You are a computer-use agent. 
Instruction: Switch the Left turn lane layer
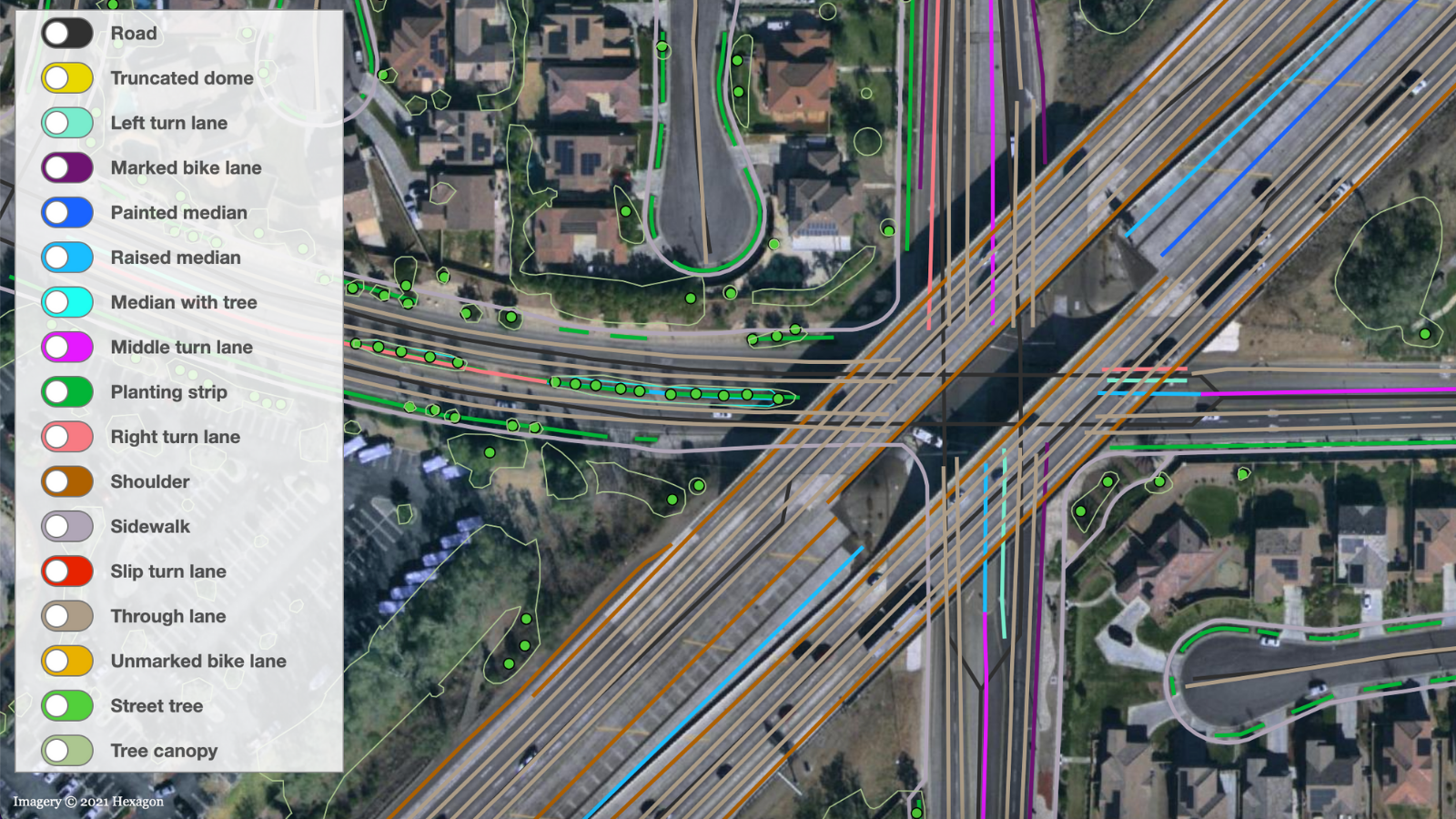coord(66,123)
